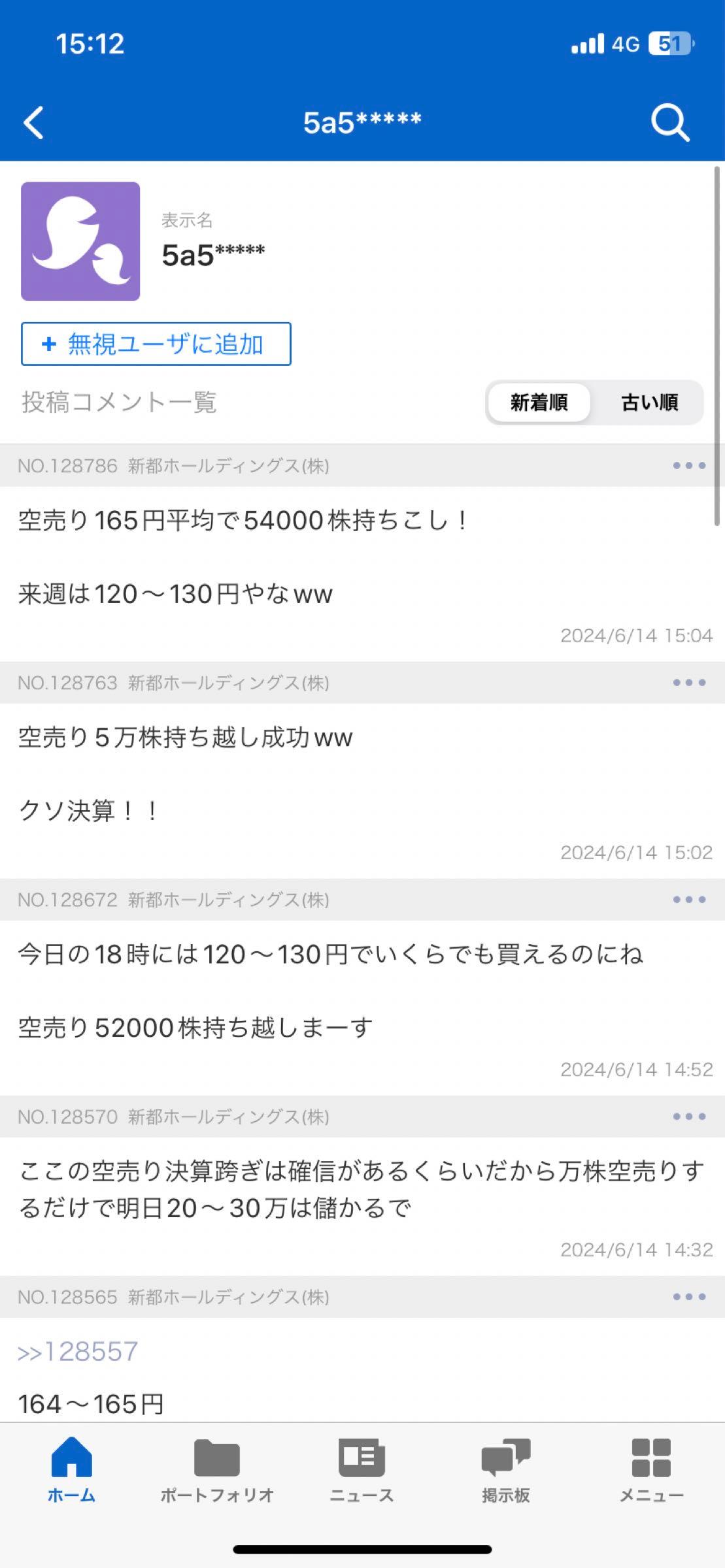Switch sorting to 古い順 oldest first
The height and width of the screenshot is (1568, 725).
[x=650, y=403]
